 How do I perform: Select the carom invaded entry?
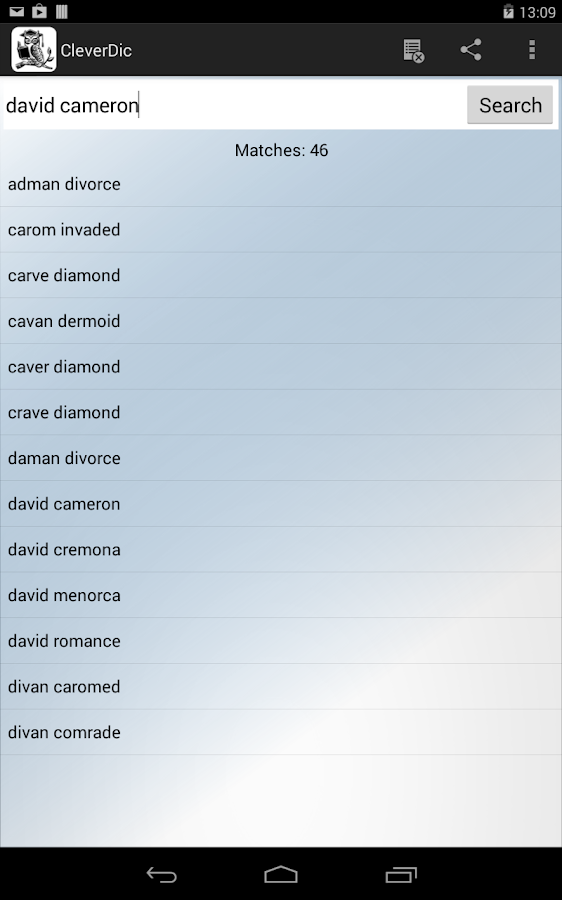tap(281, 230)
